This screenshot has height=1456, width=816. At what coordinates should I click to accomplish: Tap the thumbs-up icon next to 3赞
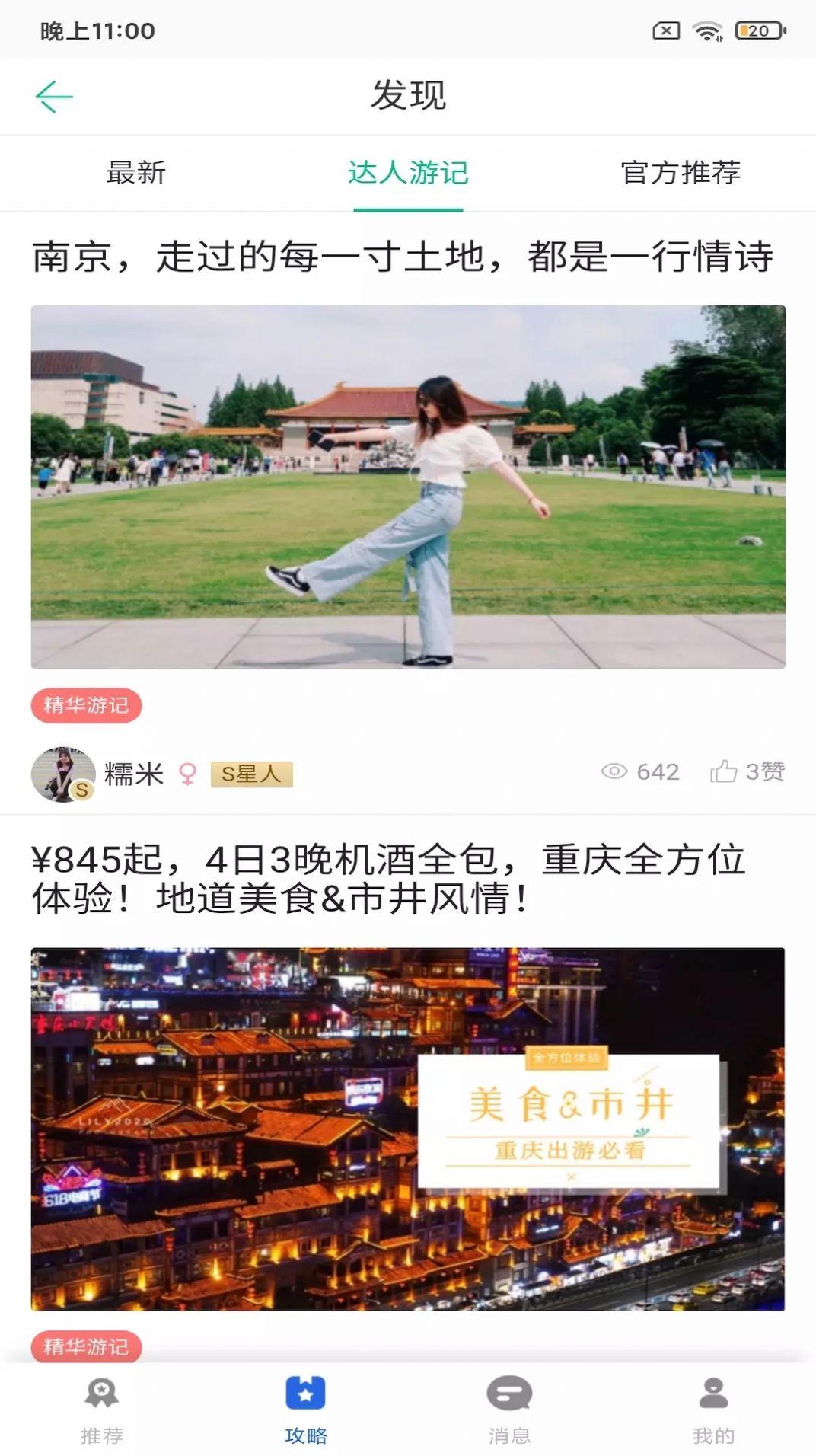pos(723,771)
